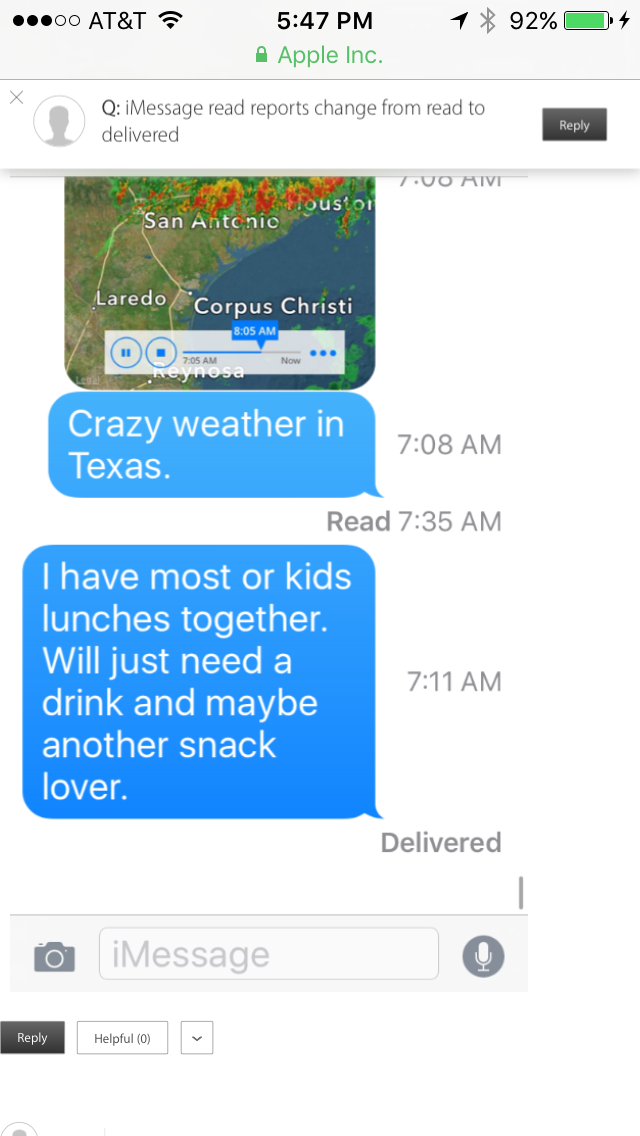The image size is (640, 1136).
Task: Expand the Apple Inc. address bar
Action: click(320, 55)
